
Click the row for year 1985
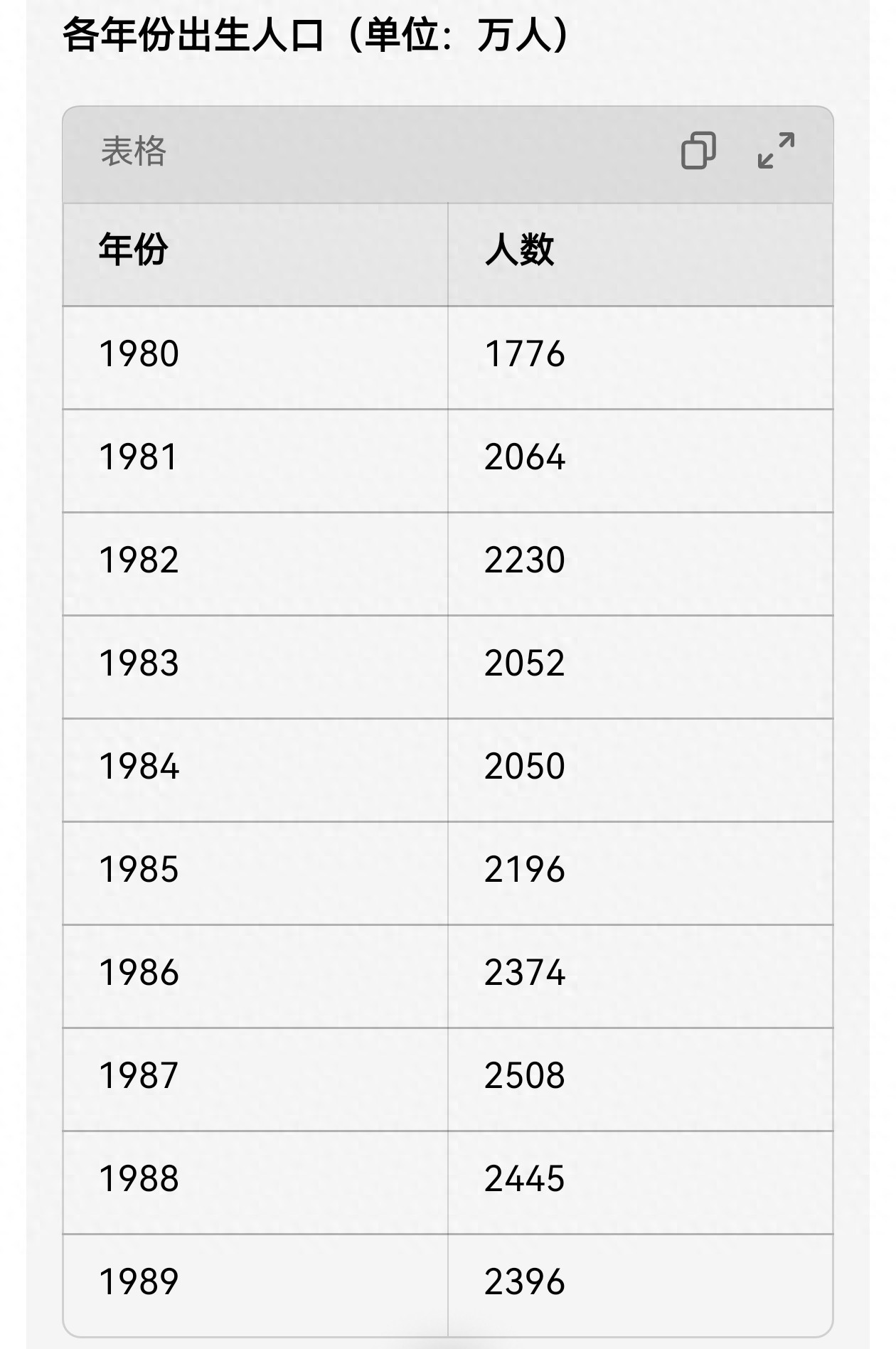[136, 869]
